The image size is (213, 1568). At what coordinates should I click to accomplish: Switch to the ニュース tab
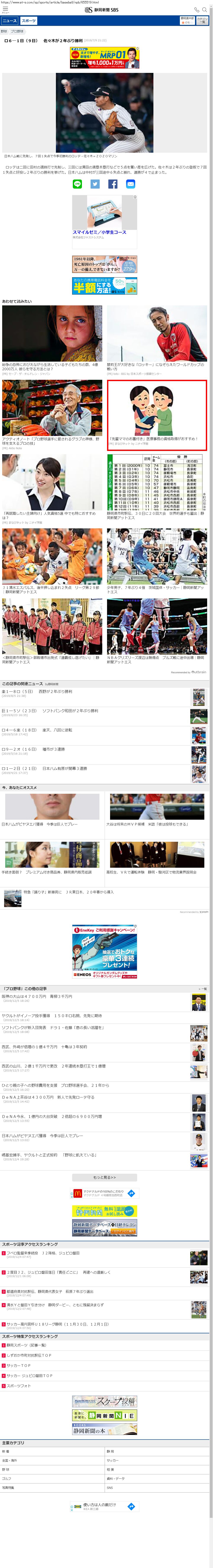[10, 21]
